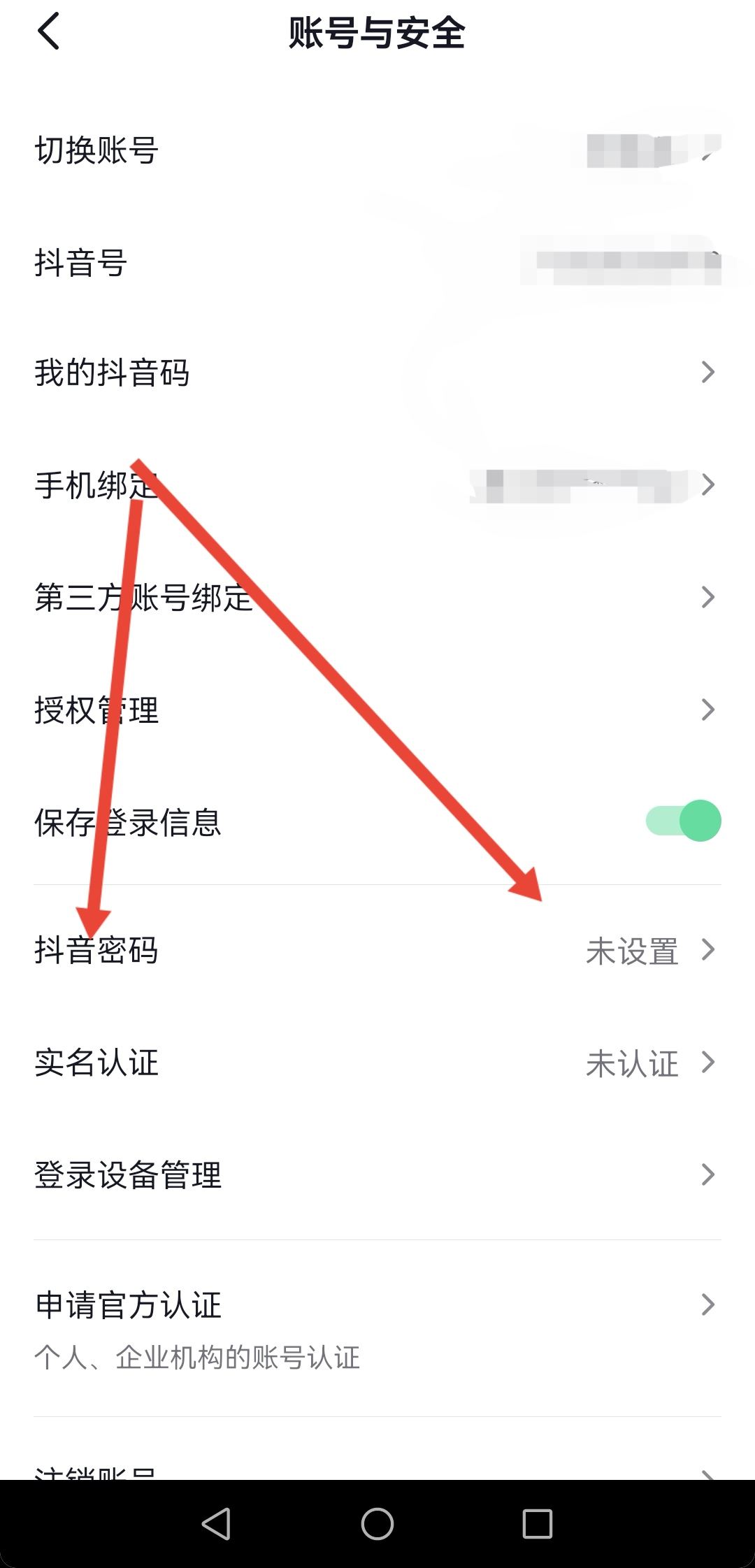Expand 第三方账号绑定 third-party binding
This screenshot has width=755, height=1568.
tap(377, 598)
